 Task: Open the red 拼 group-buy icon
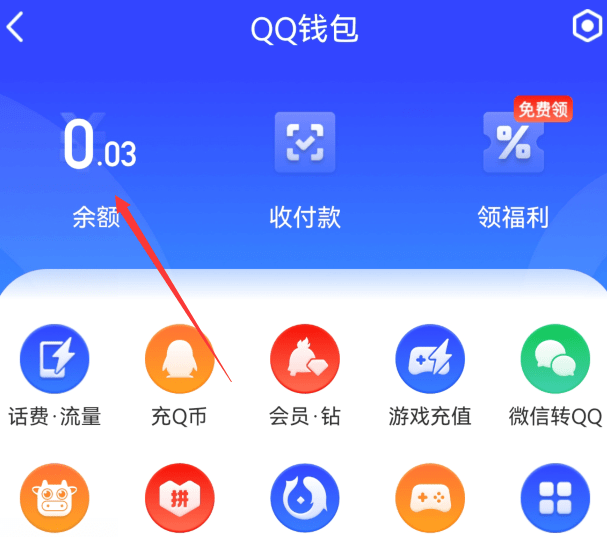tap(180, 499)
